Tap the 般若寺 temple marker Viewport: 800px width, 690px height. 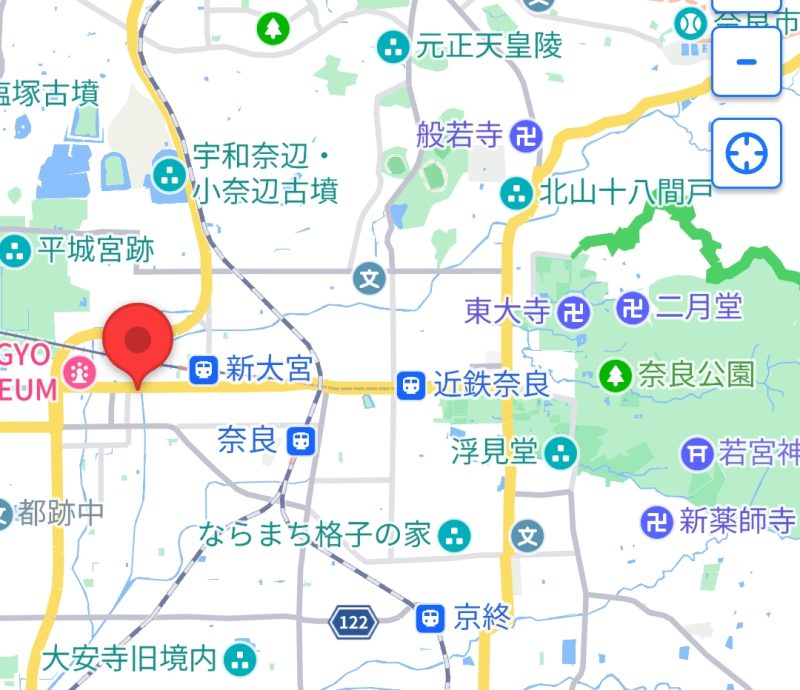pyautogui.click(x=525, y=137)
